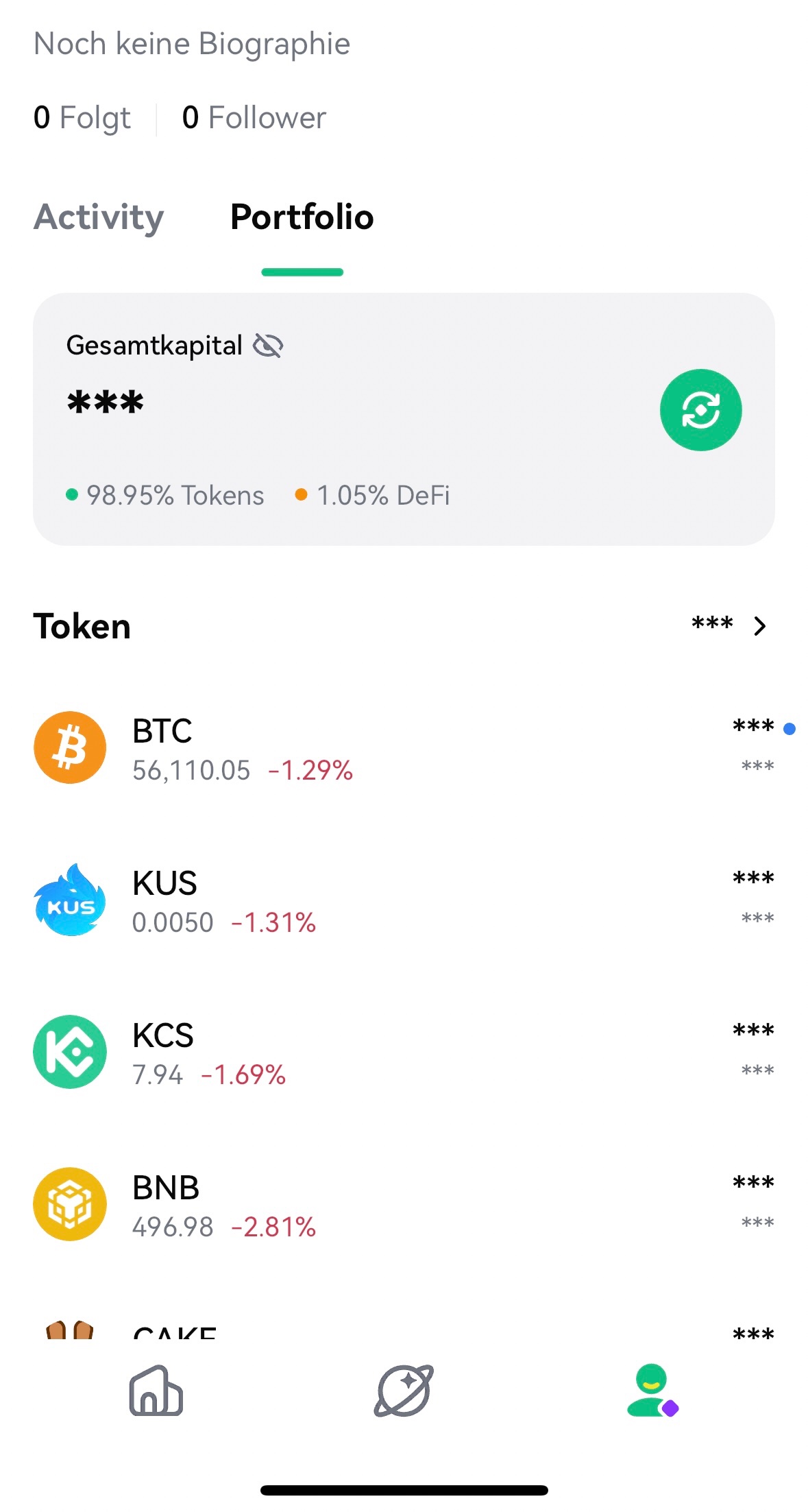Open the KUS token details

(x=404, y=900)
